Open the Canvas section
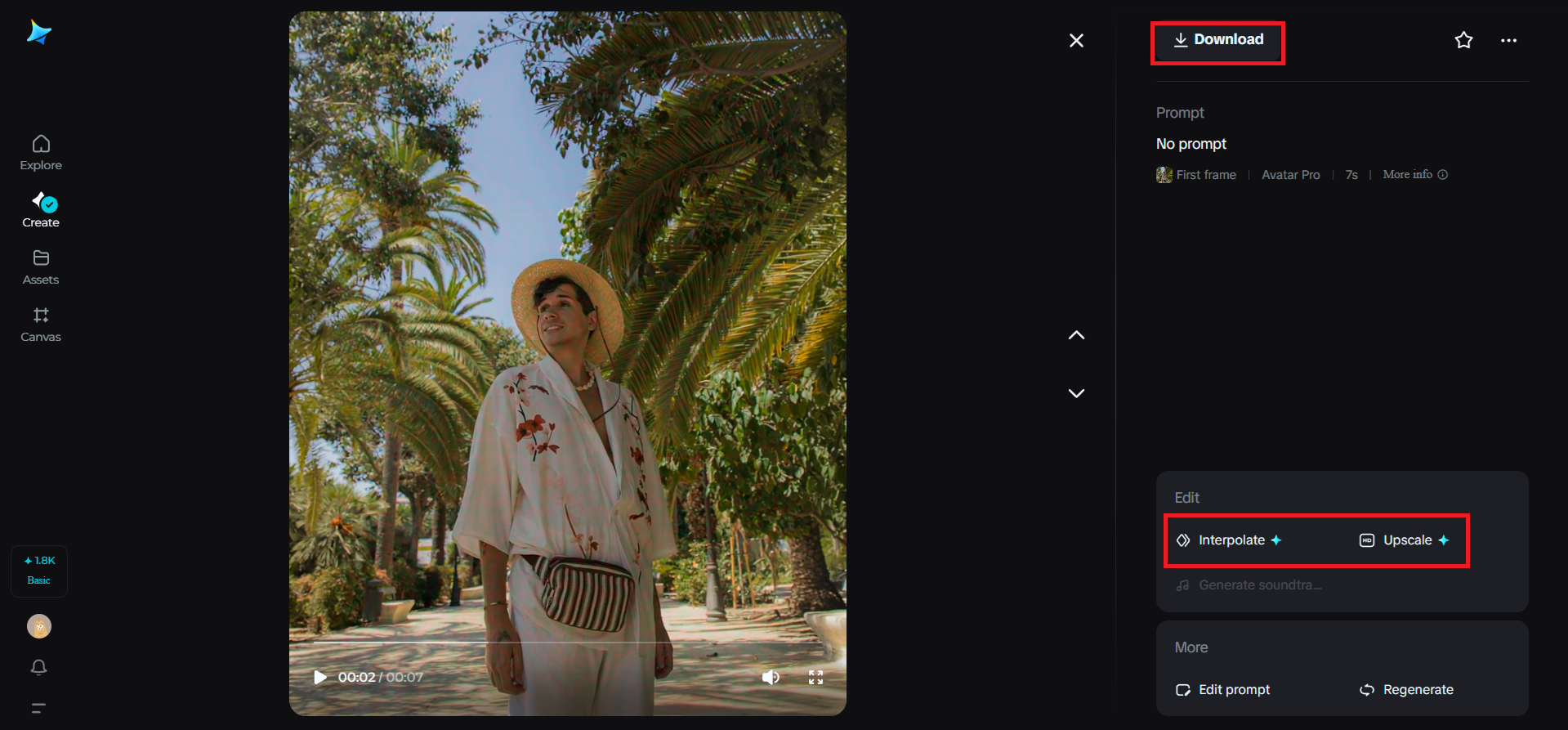Image resolution: width=1568 pixels, height=730 pixels. tap(41, 325)
